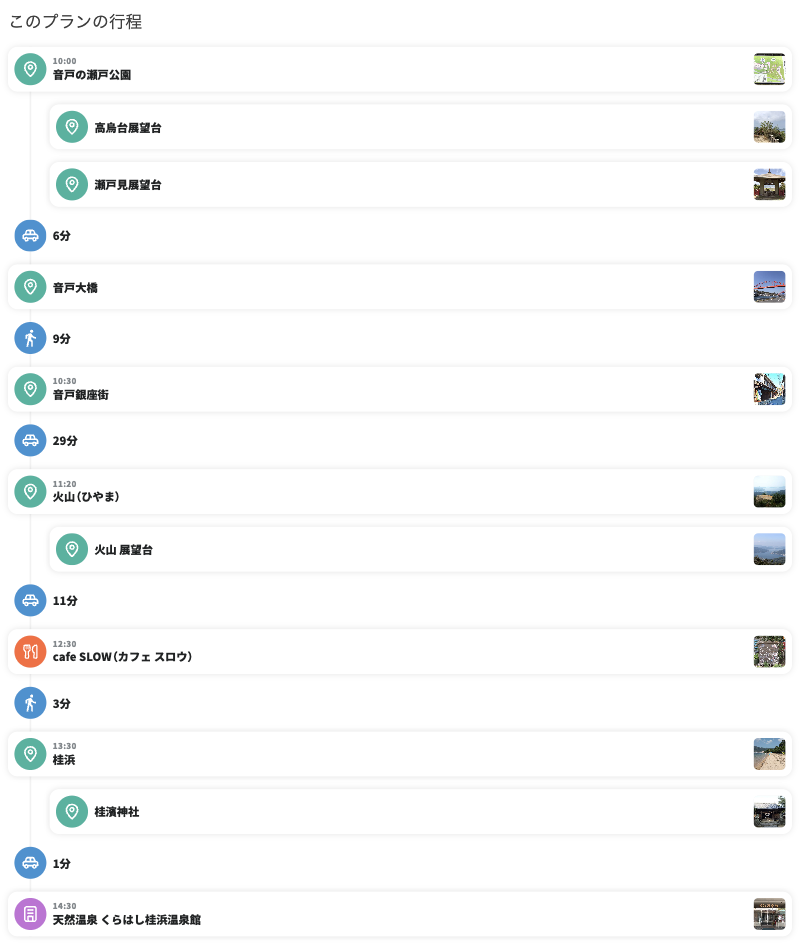Screen dimensions: 800x952
Task: Open the 高烏台展望台 spot card
Action: pos(420,127)
